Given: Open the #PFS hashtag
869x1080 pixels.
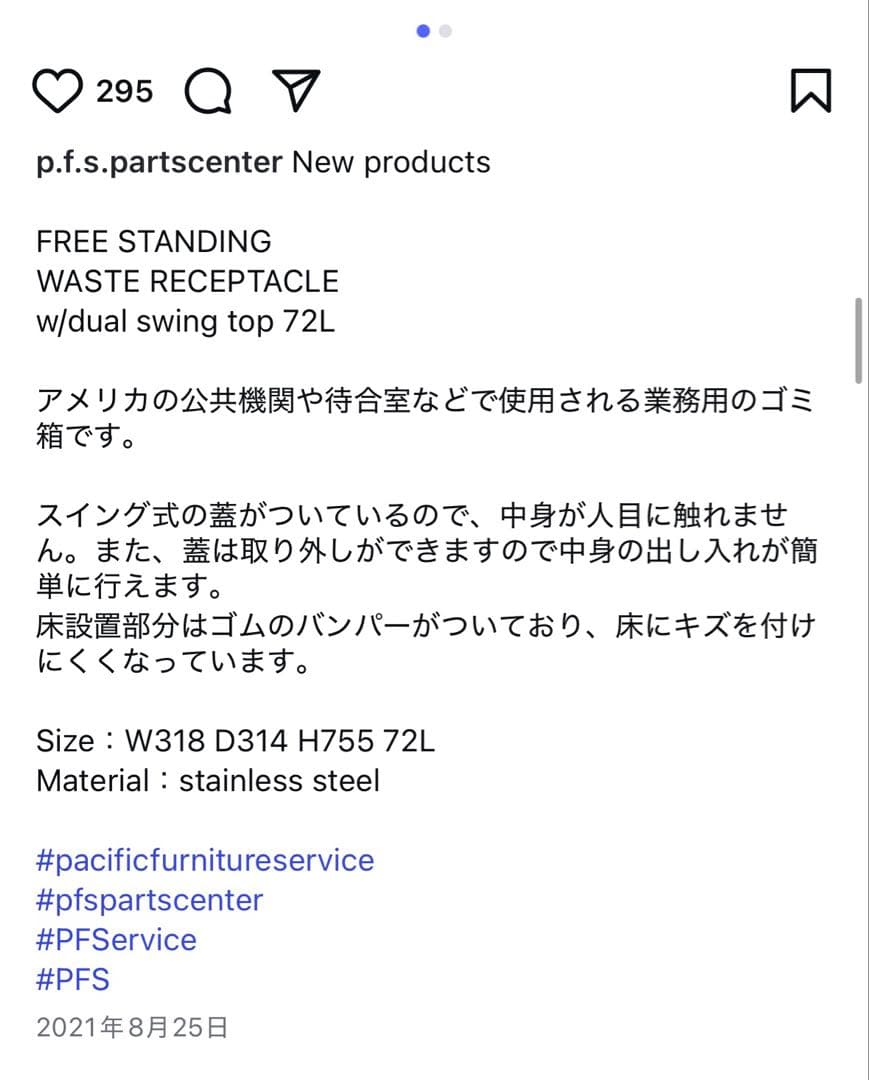Looking at the screenshot, I should coord(72,980).
